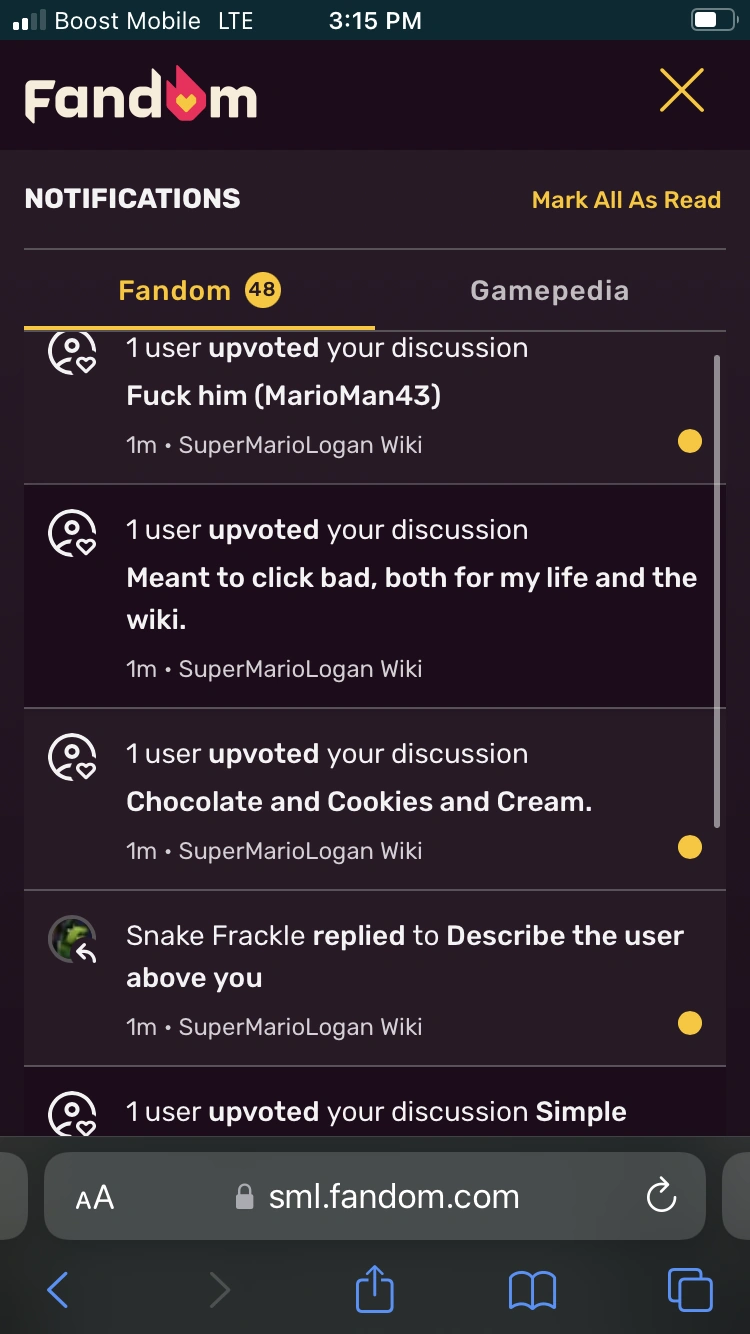Image resolution: width=750 pixels, height=1334 pixels.
Task: Open the Safari bookmarks icon
Action: tap(533, 1290)
